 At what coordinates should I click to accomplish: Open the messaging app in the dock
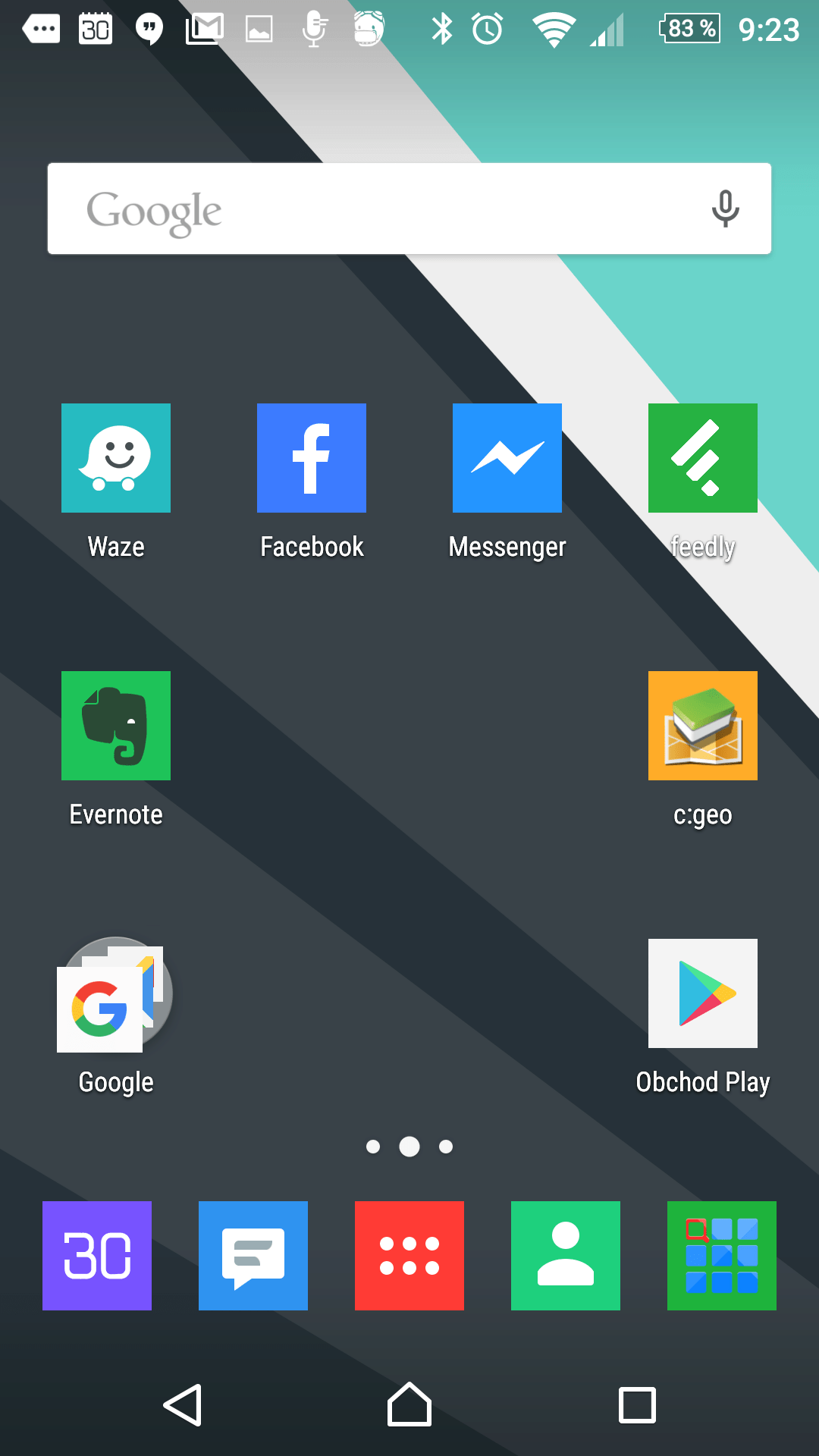tap(253, 1256)
